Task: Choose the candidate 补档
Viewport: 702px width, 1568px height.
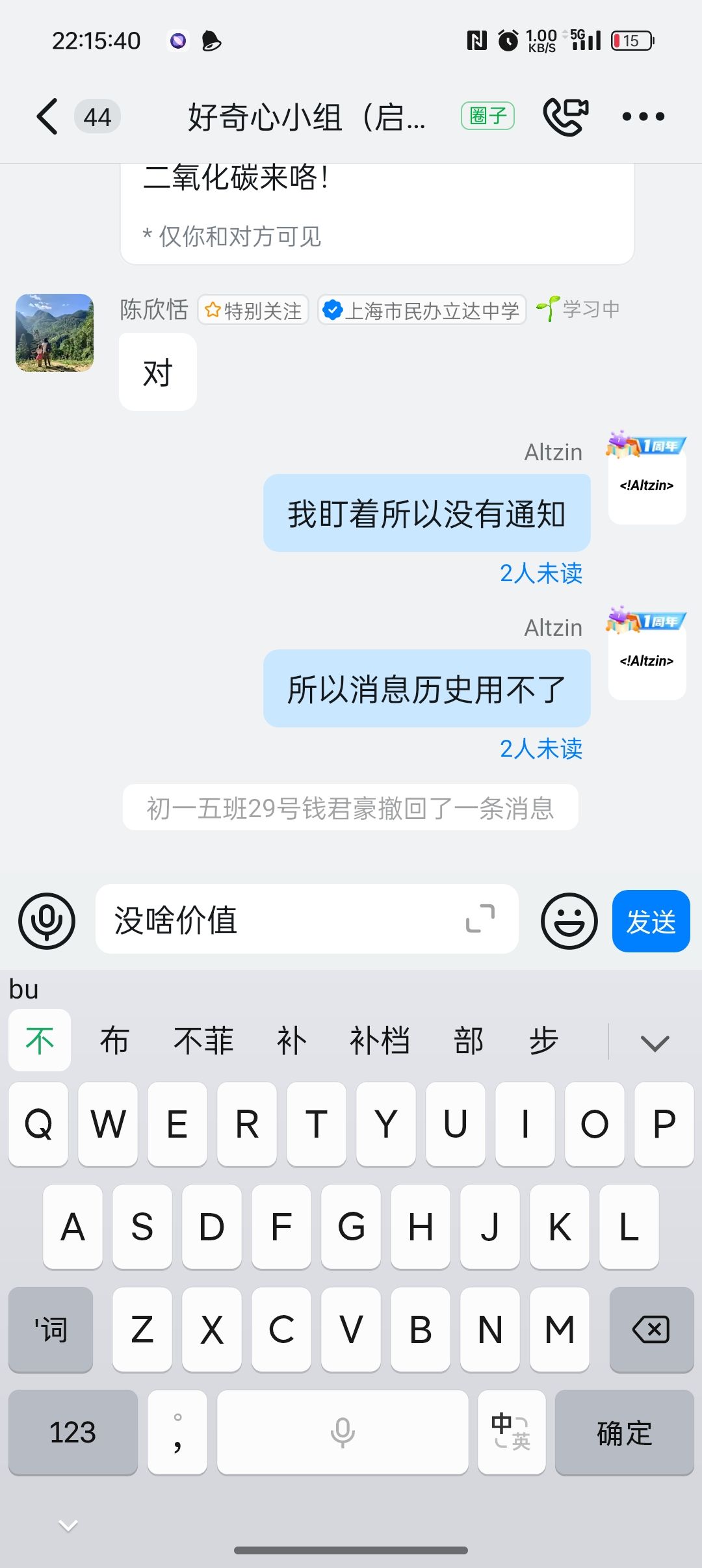Action: [380, 1041]
